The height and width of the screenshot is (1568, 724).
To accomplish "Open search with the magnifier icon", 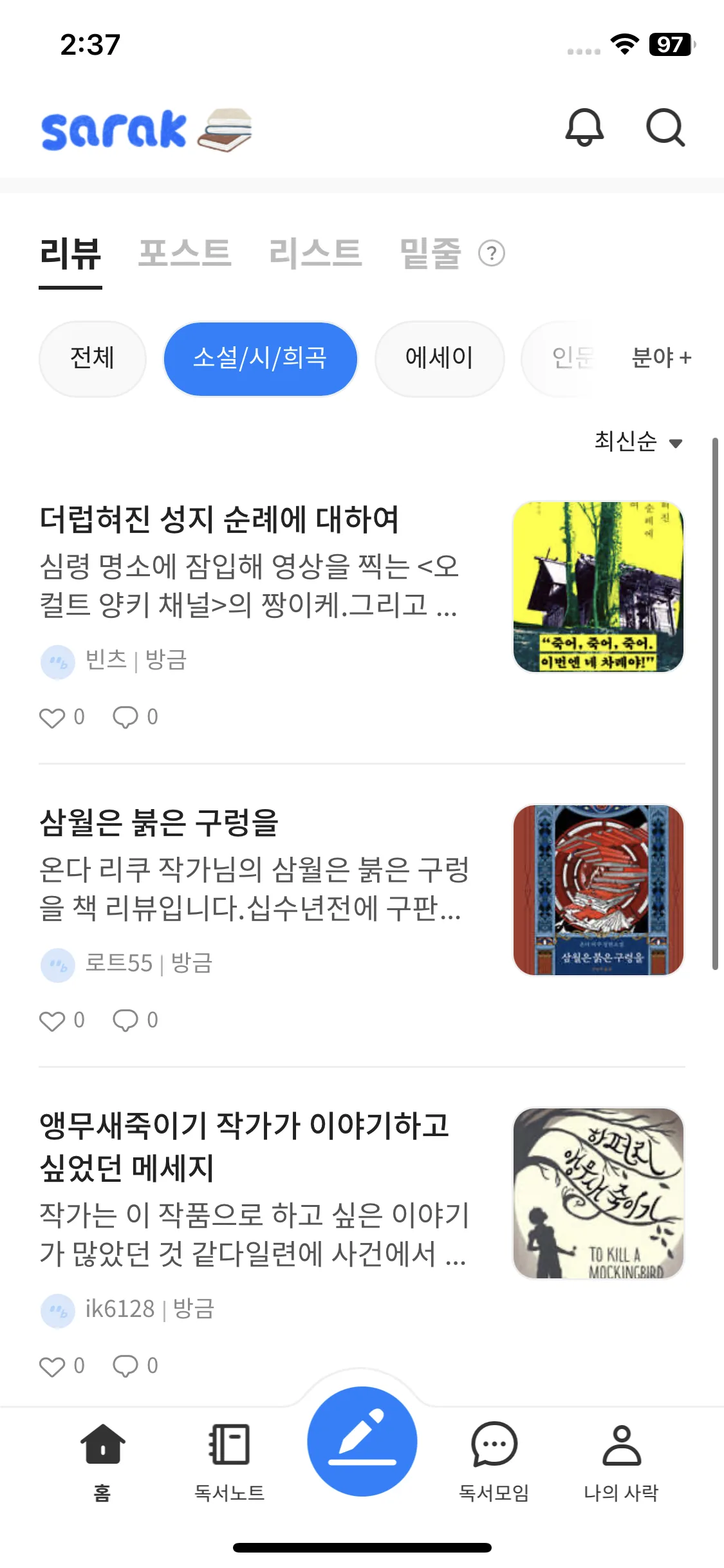I will (665, 127).
